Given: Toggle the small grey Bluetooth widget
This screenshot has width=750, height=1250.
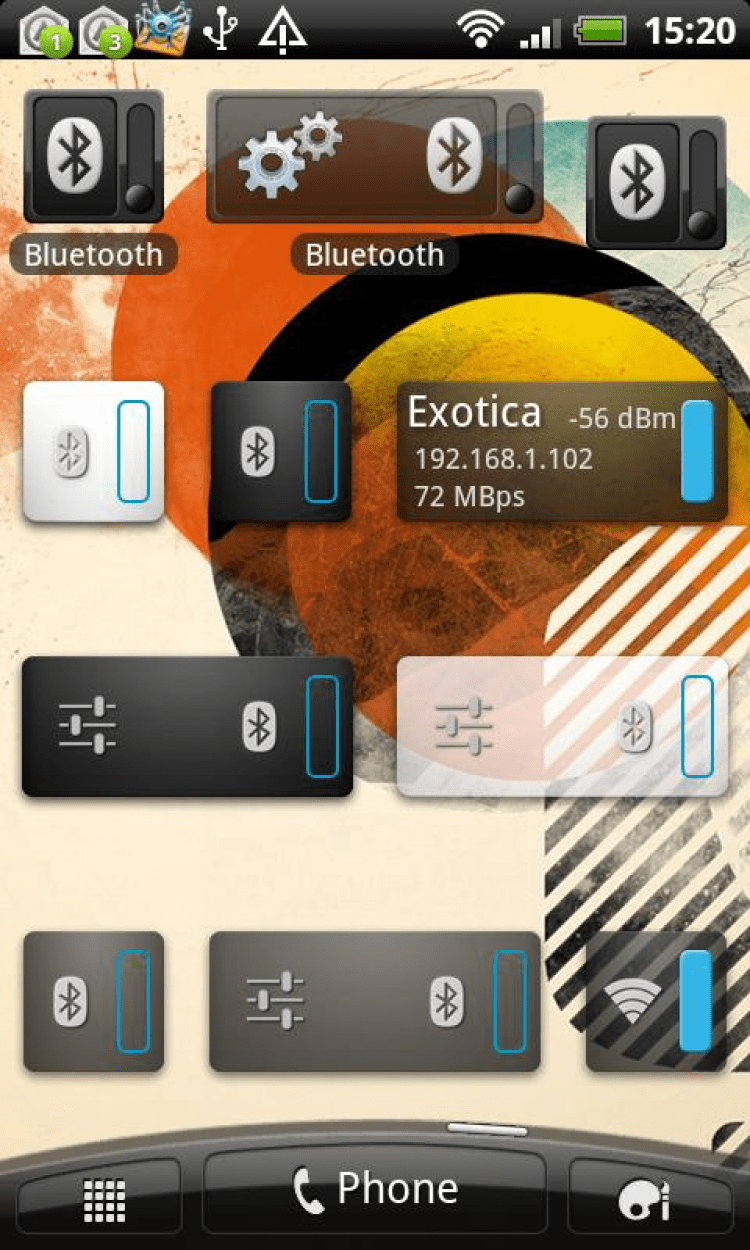Looking at the screenshot, I should pos(93,1001).
